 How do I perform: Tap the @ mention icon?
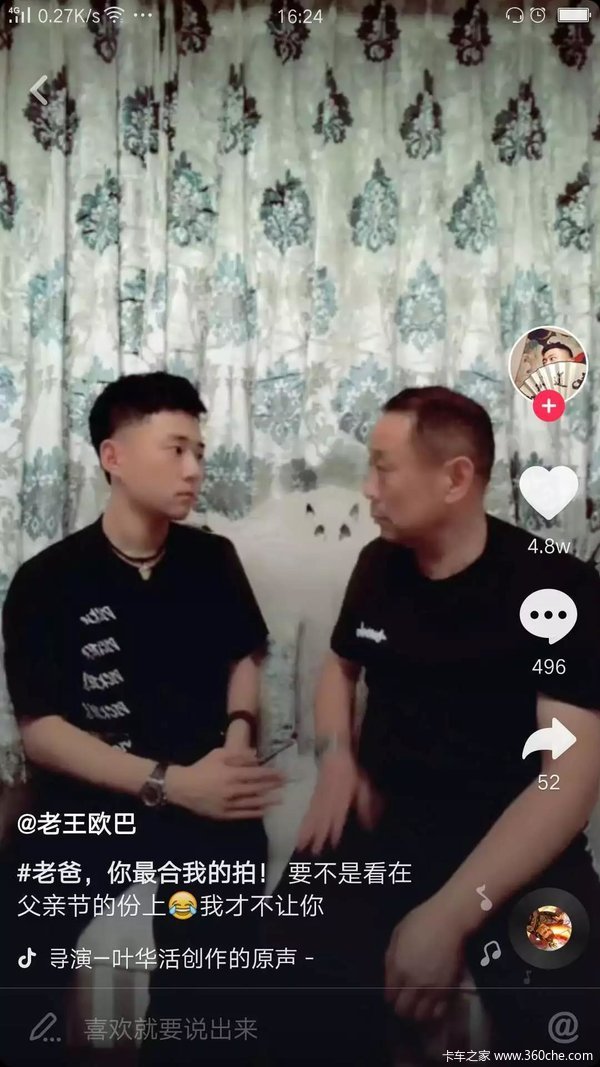click(563, 1027)
